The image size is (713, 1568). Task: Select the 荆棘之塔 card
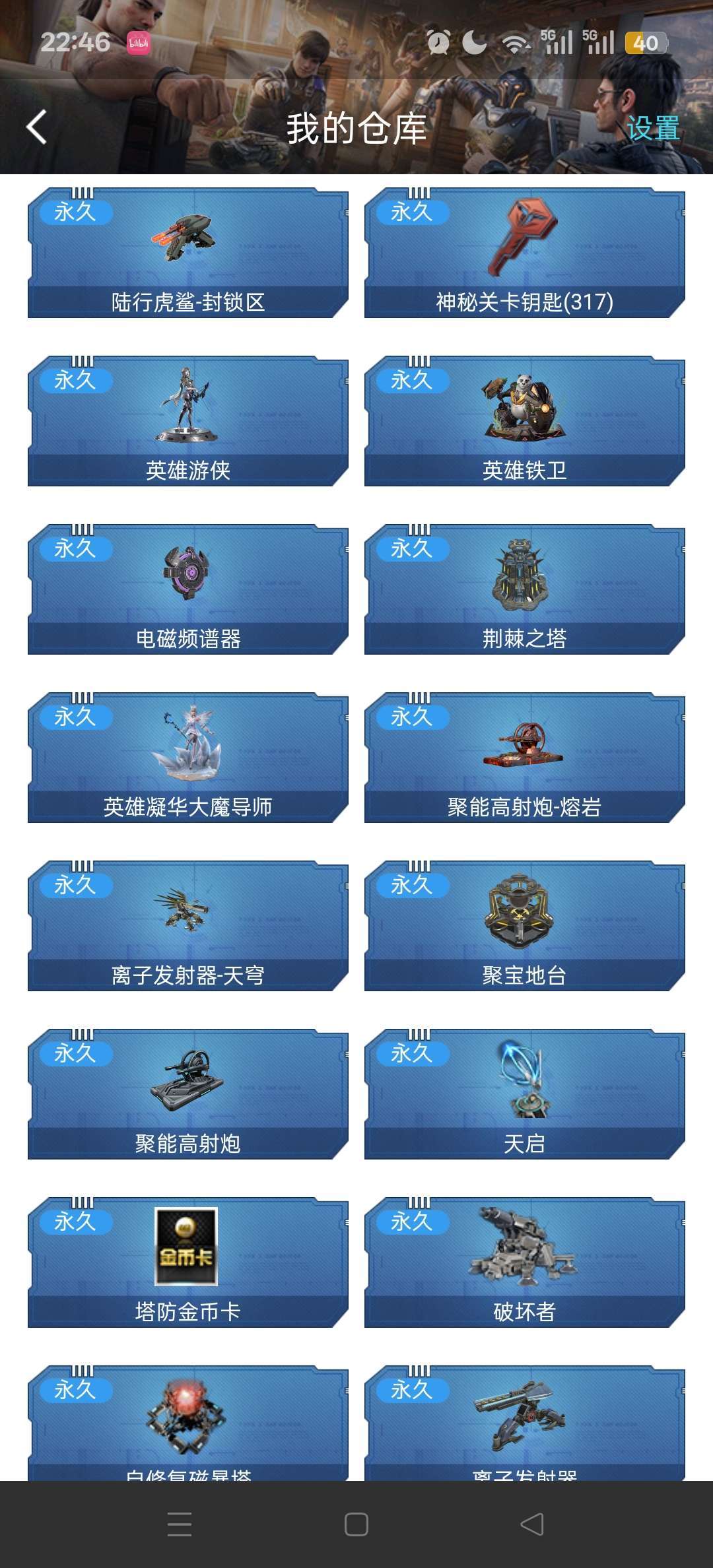click(x=524, y=590)
